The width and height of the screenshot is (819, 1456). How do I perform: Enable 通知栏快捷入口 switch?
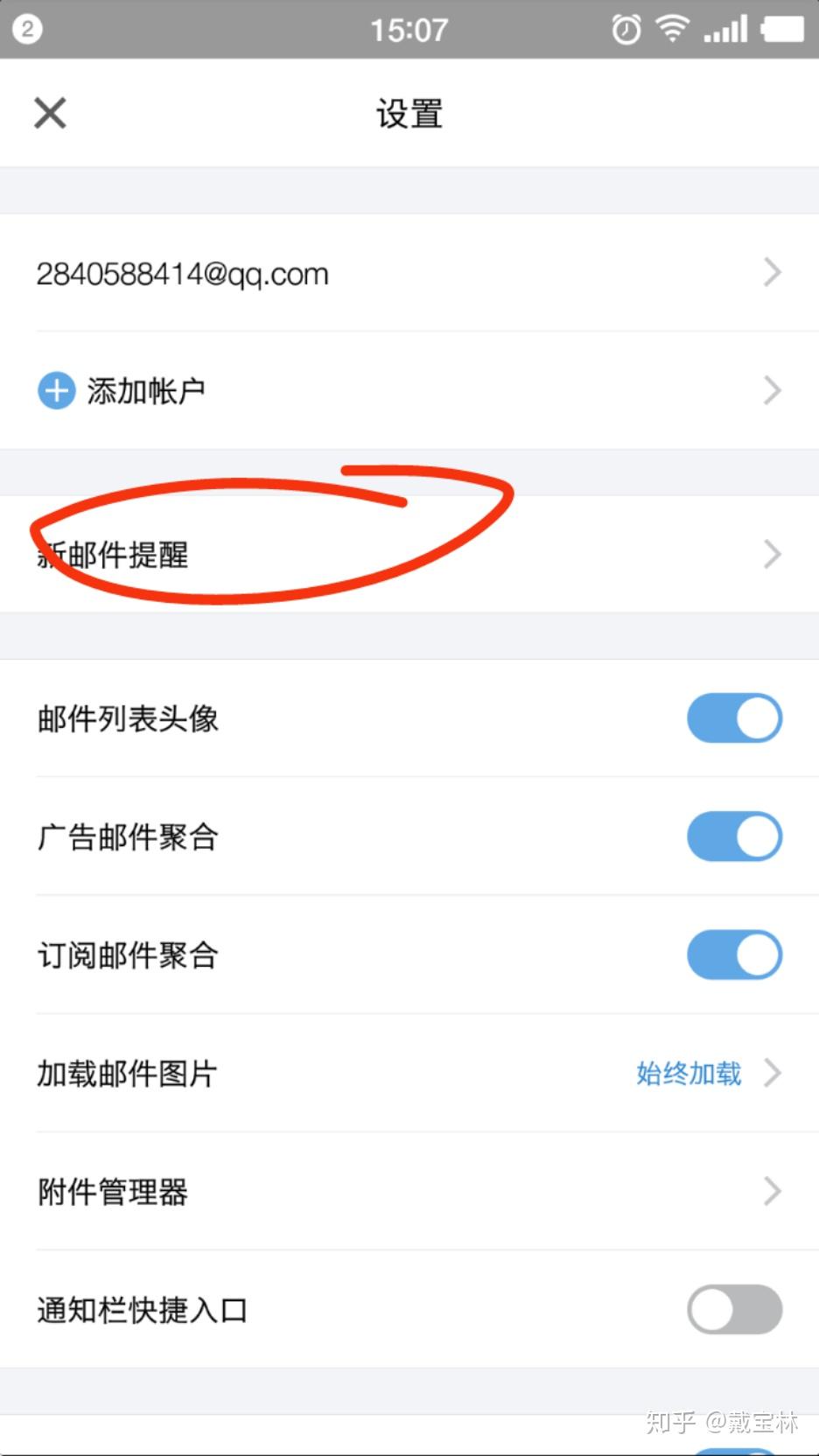pyautogui.click(x=733, y=1310)
